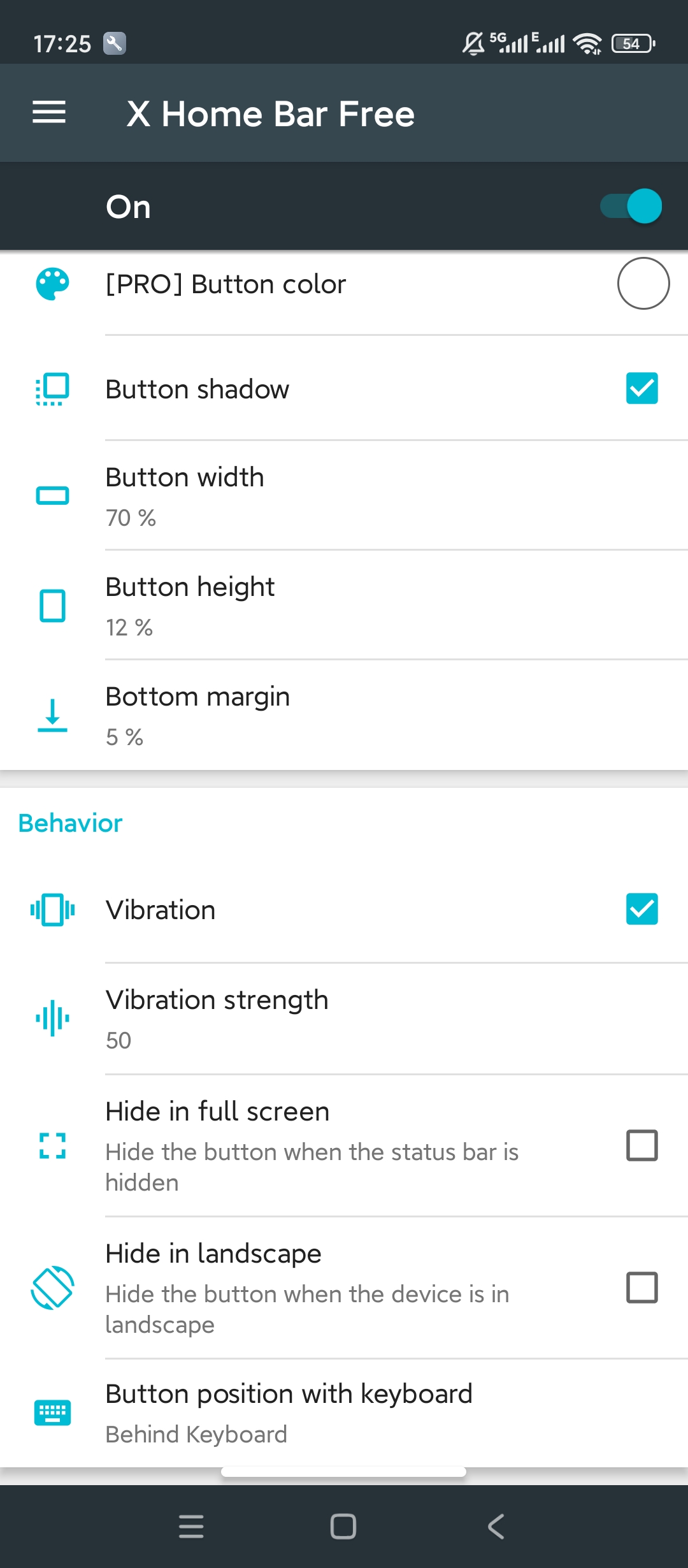Uncheck the Button shadow checkbox
688x1568 pixels.
coord(641,389)
